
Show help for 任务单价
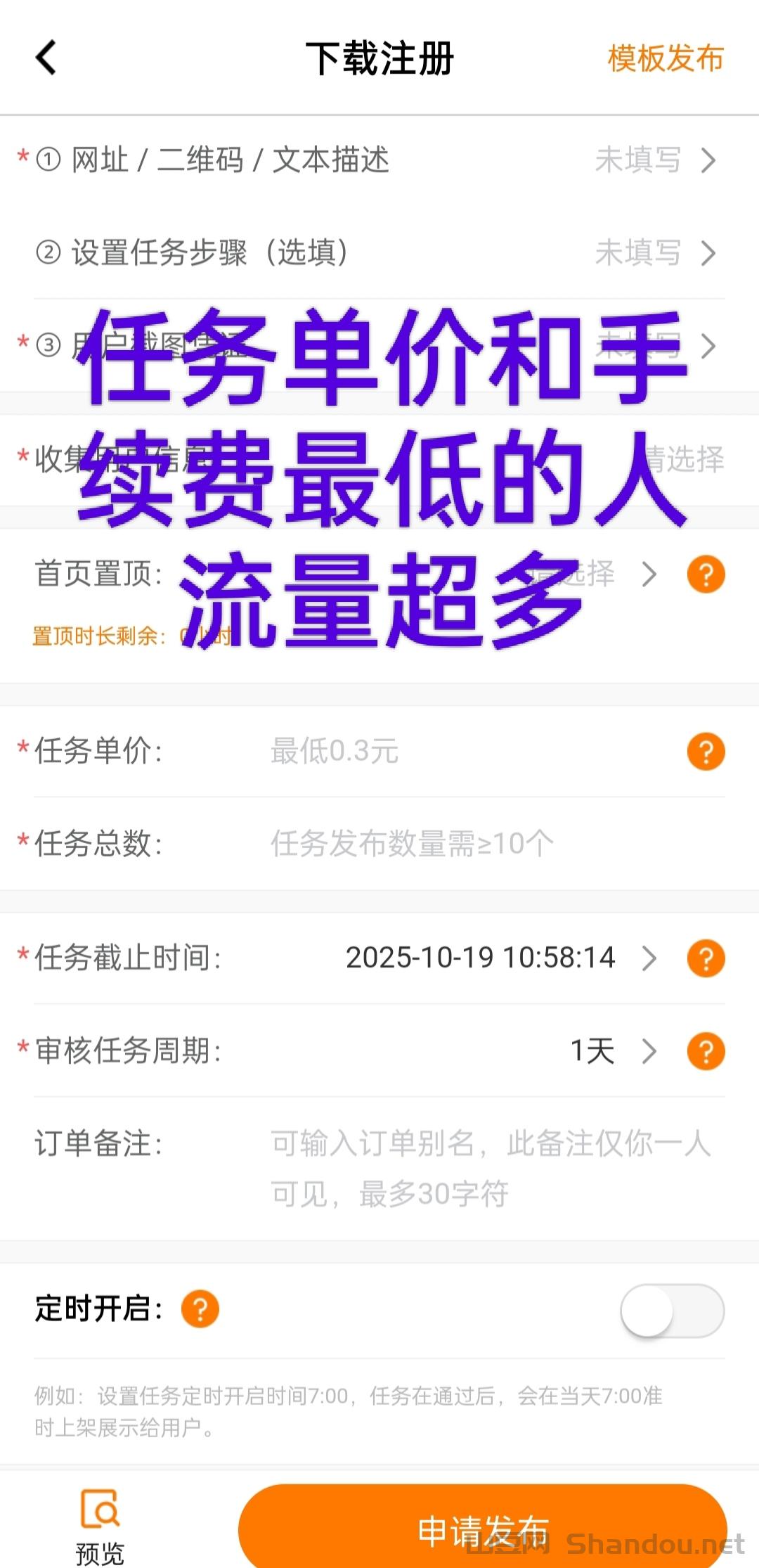[x=706, y=751]
